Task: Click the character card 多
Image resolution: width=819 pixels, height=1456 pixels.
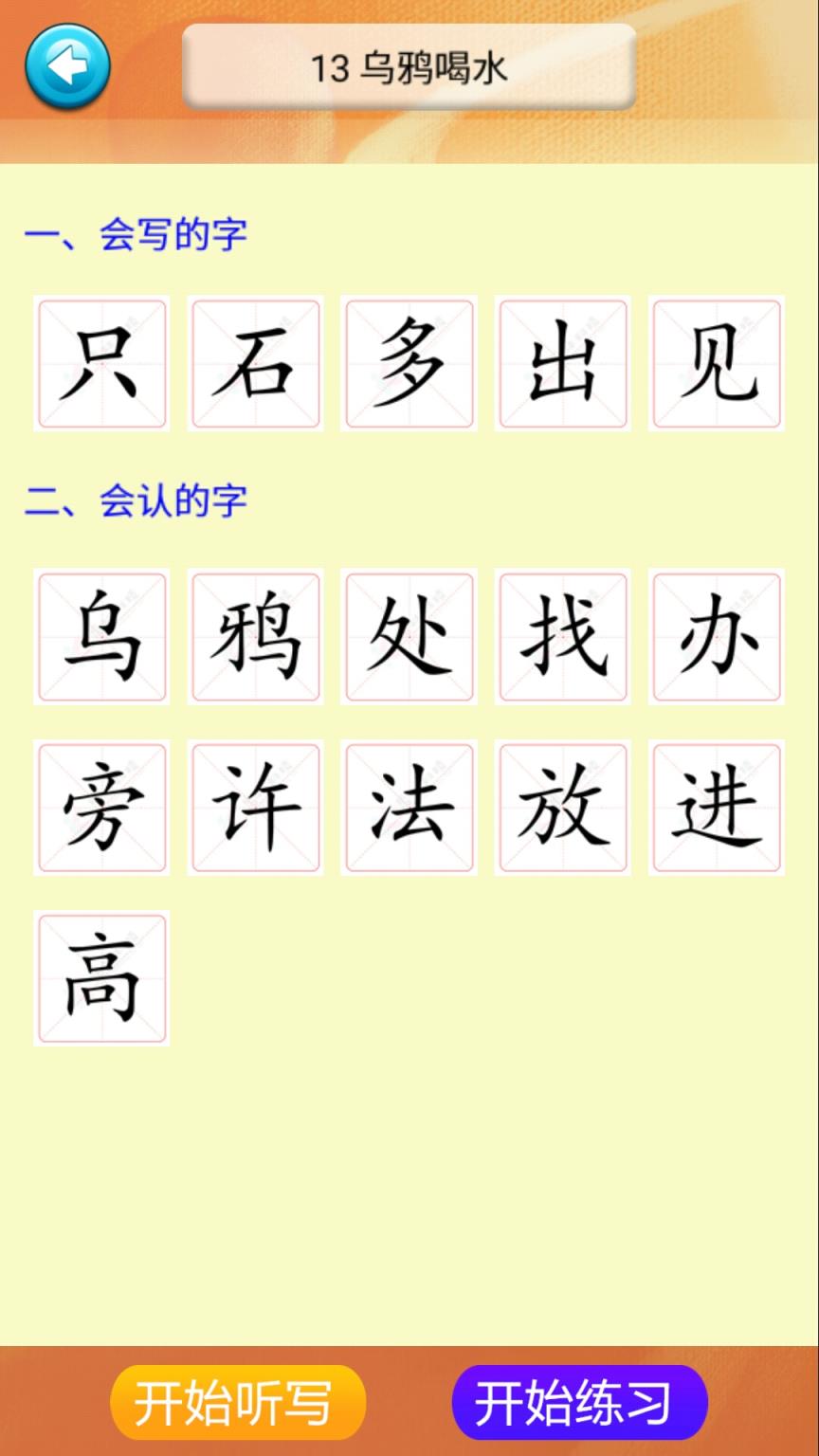Action: click(409, 364)
